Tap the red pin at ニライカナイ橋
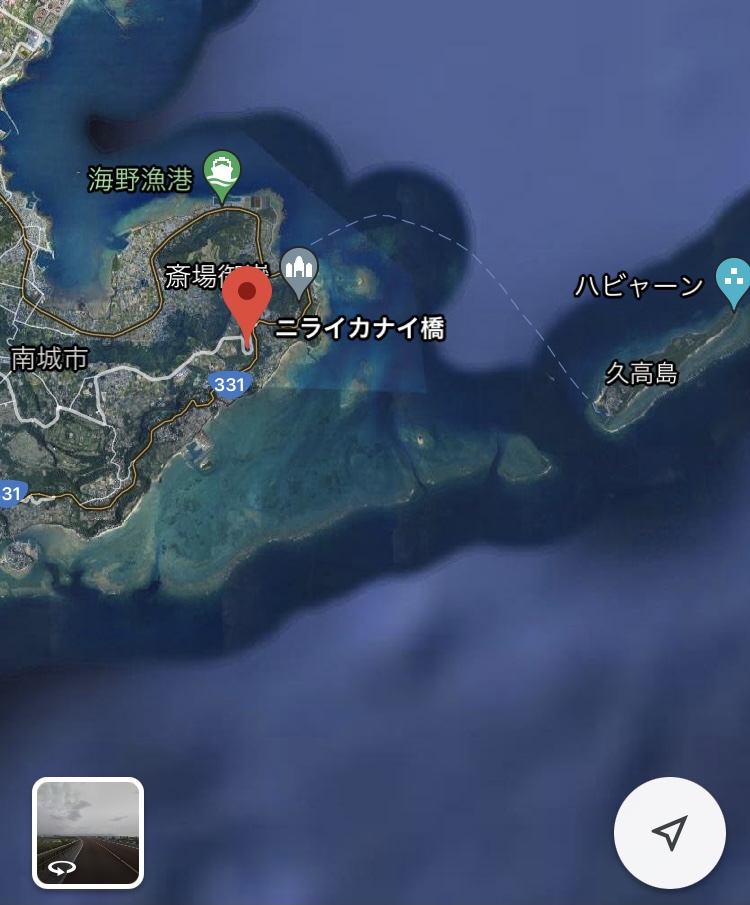Screen dimensions: 750x905 [x=246, y=300]
